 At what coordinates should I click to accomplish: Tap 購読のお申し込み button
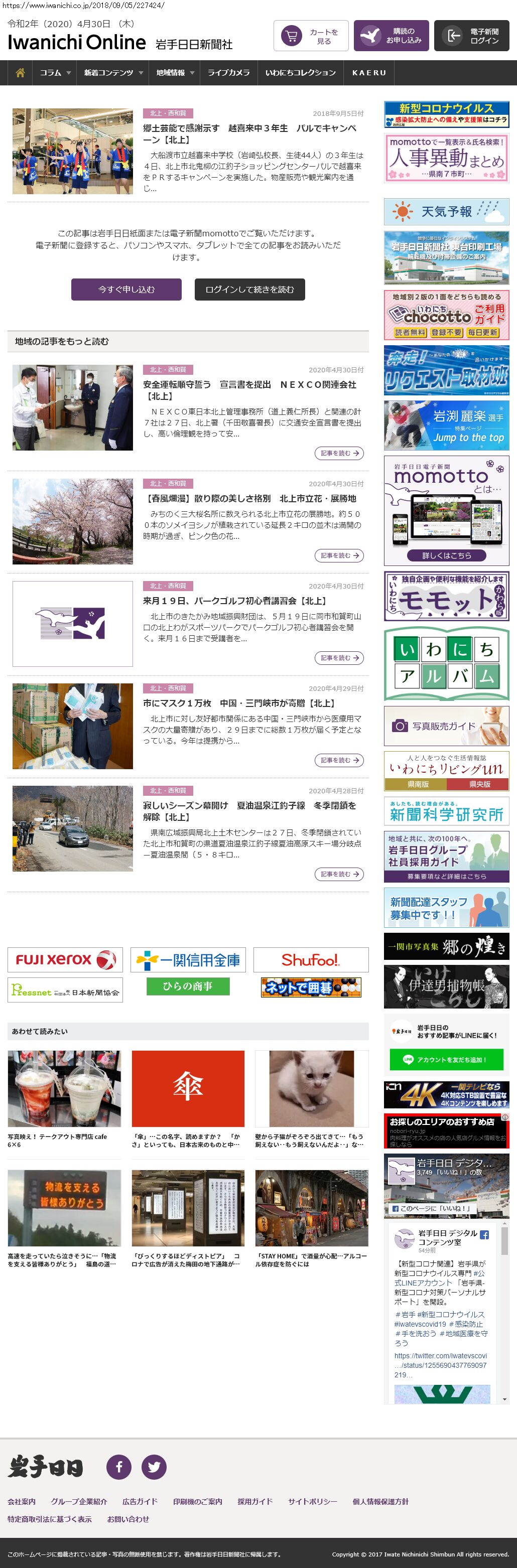(x=391, y=36)
